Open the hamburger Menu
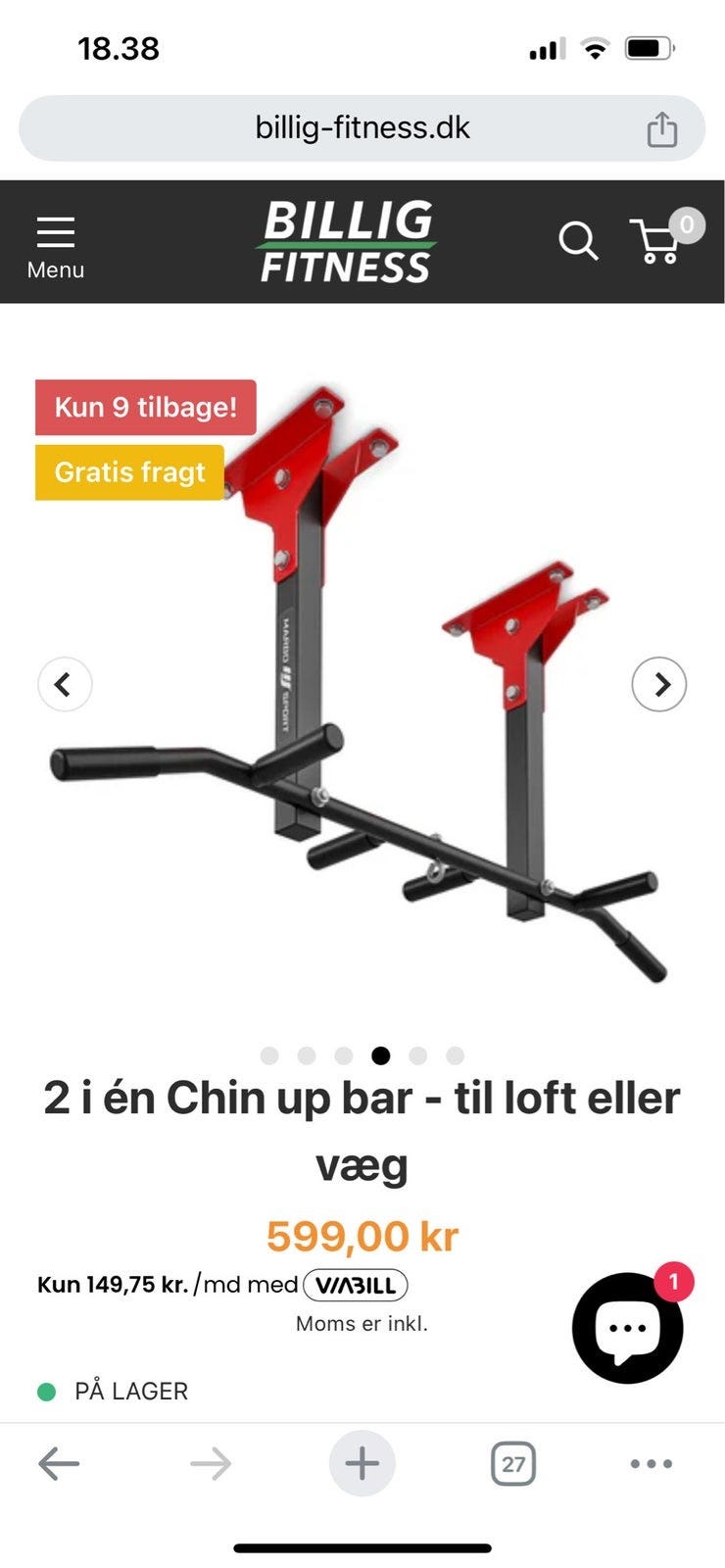This screenshot has width=725, height=1568. 55,231
